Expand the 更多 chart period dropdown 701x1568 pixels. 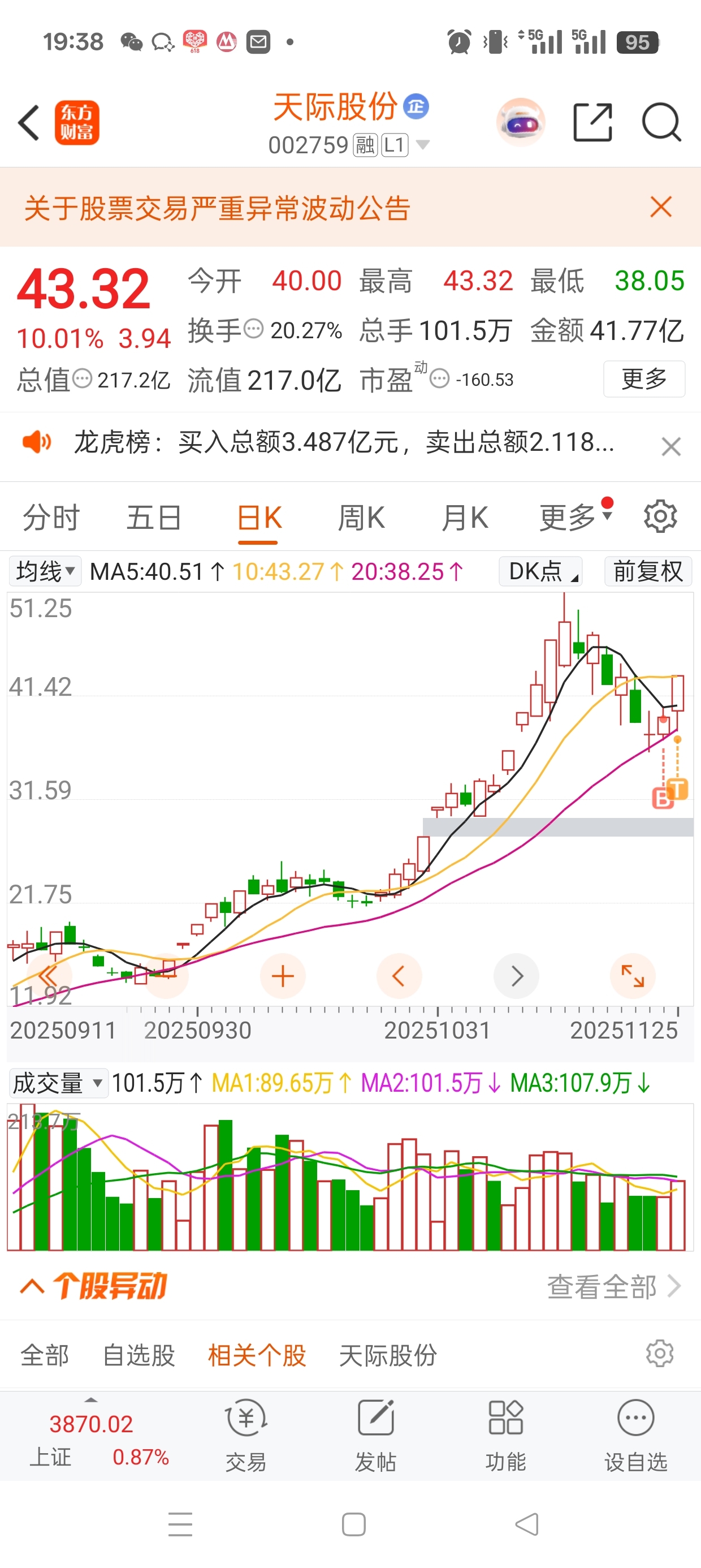pyautogui.click(x=575, y=518)
